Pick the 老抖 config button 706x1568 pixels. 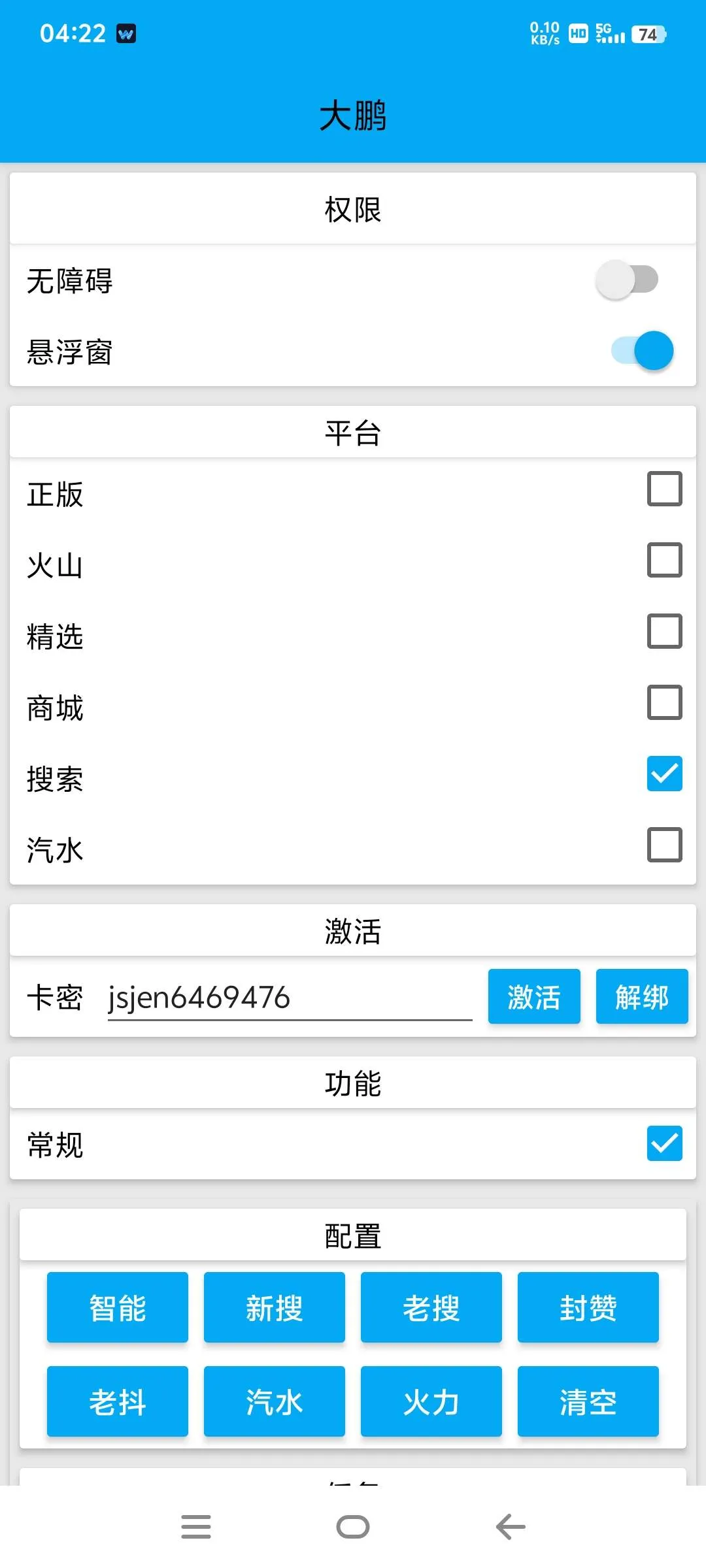pyautogui.click(x=118, y=1401)
